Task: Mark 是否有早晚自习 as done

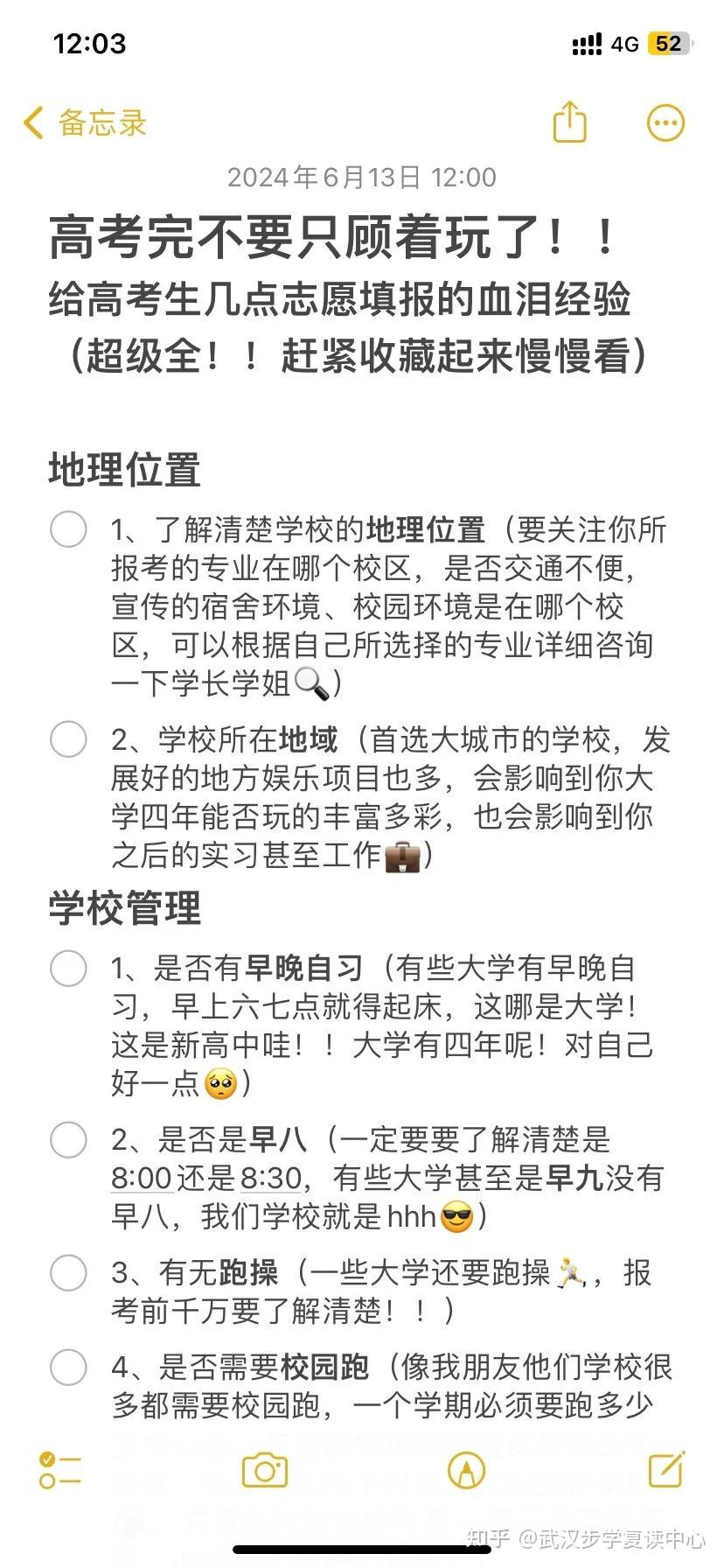Action: pyautogui.click(x=68, y=969)
